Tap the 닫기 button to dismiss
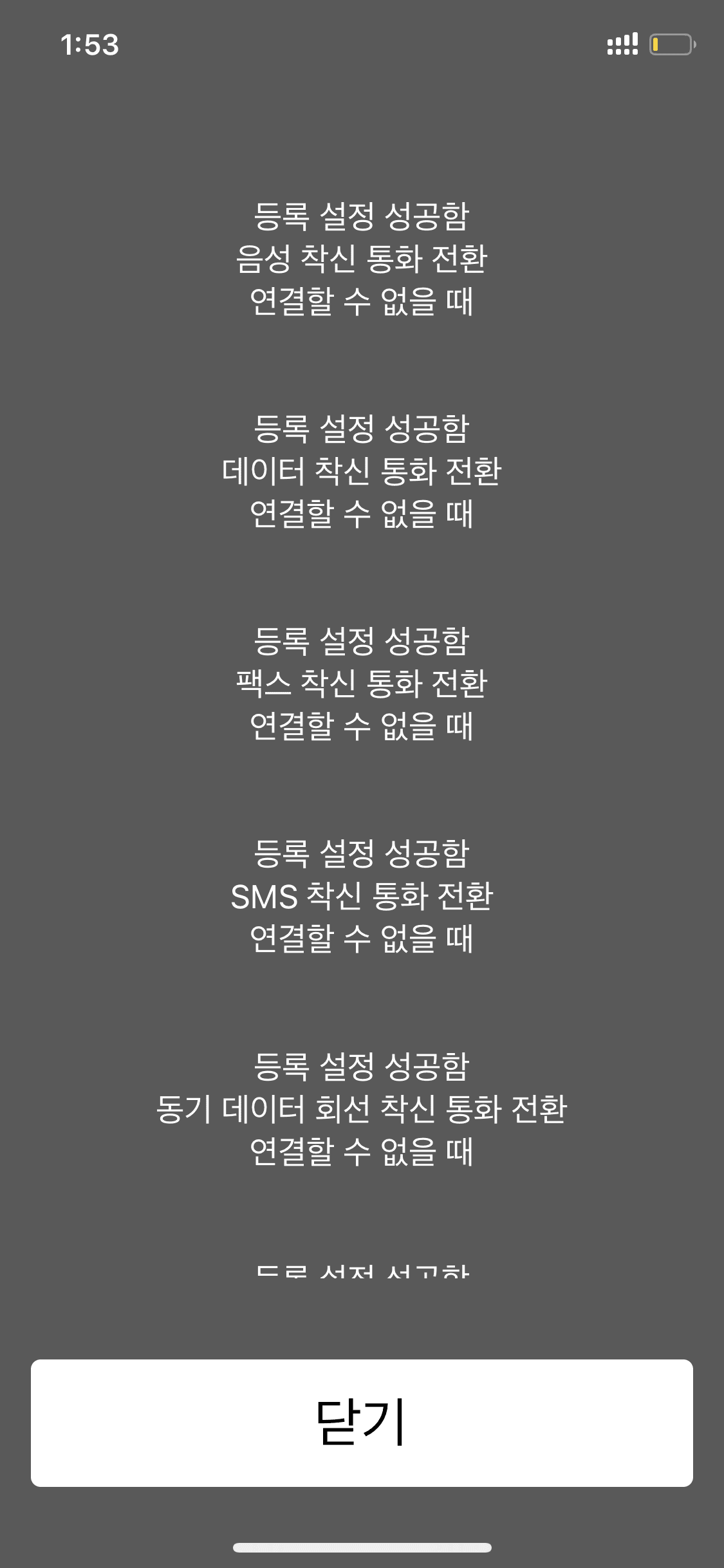This screenshot has height=1568, width=724. [x=362, y=1423]
